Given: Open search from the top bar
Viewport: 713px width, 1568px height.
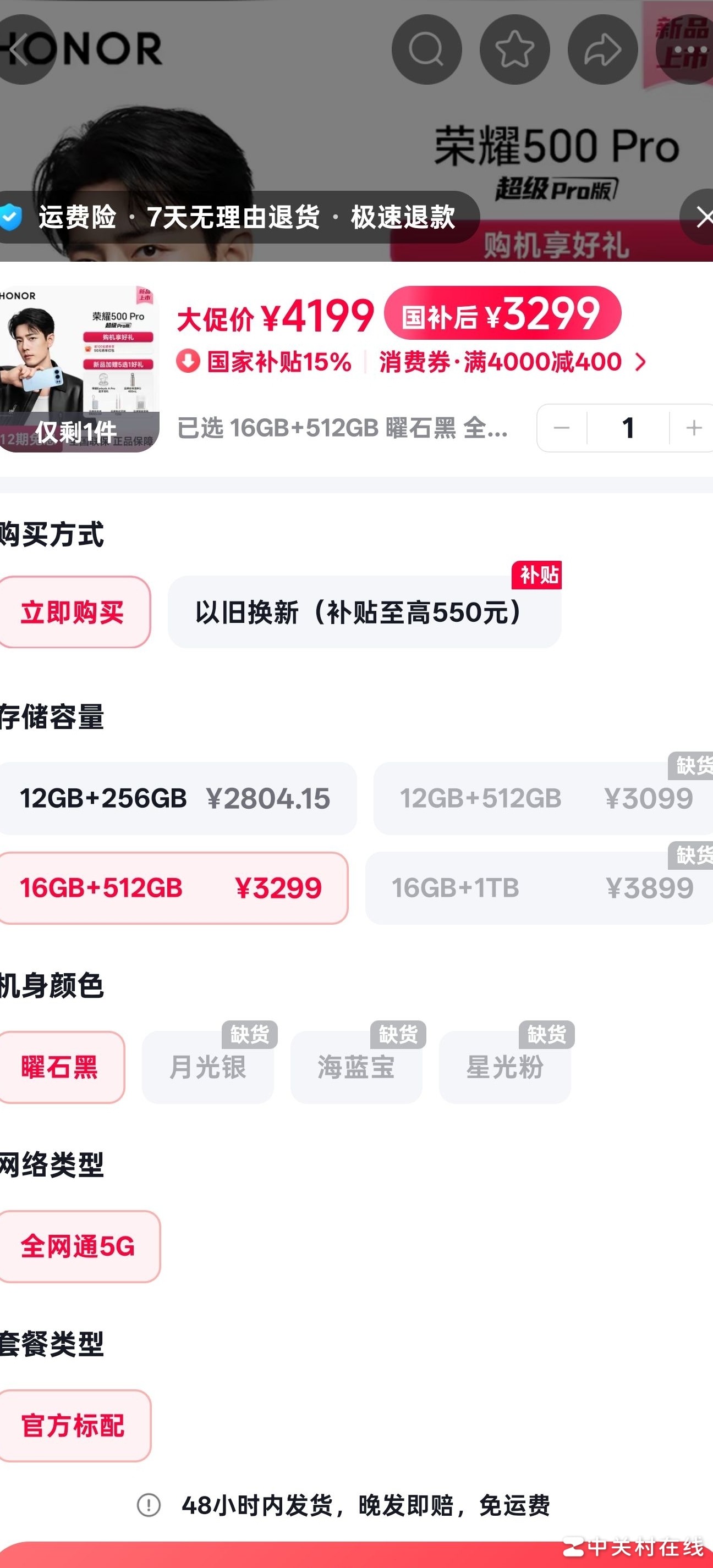Looking at the screenshot, I should 426,50.
